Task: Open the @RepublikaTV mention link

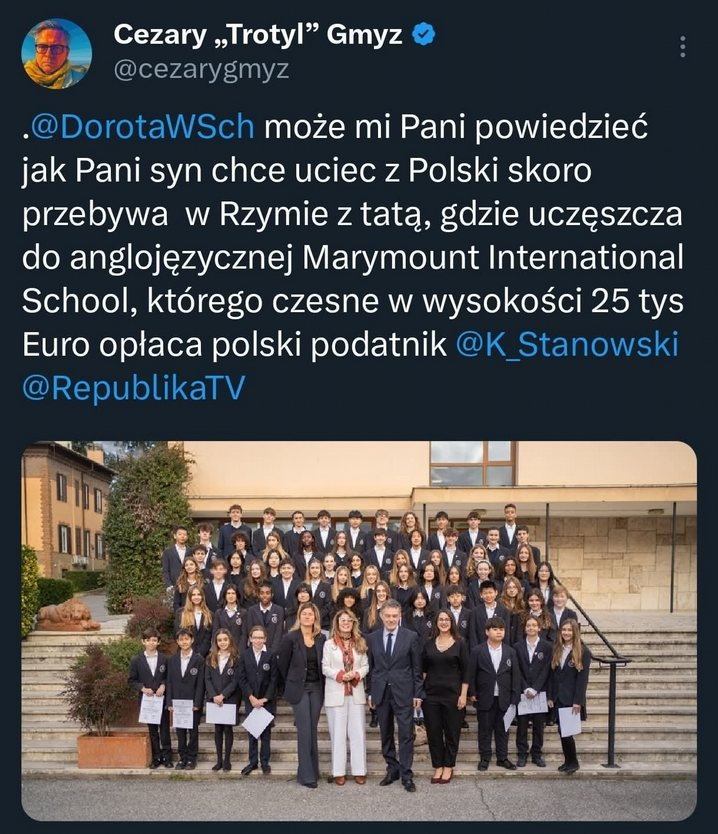Action: point(133,388)
